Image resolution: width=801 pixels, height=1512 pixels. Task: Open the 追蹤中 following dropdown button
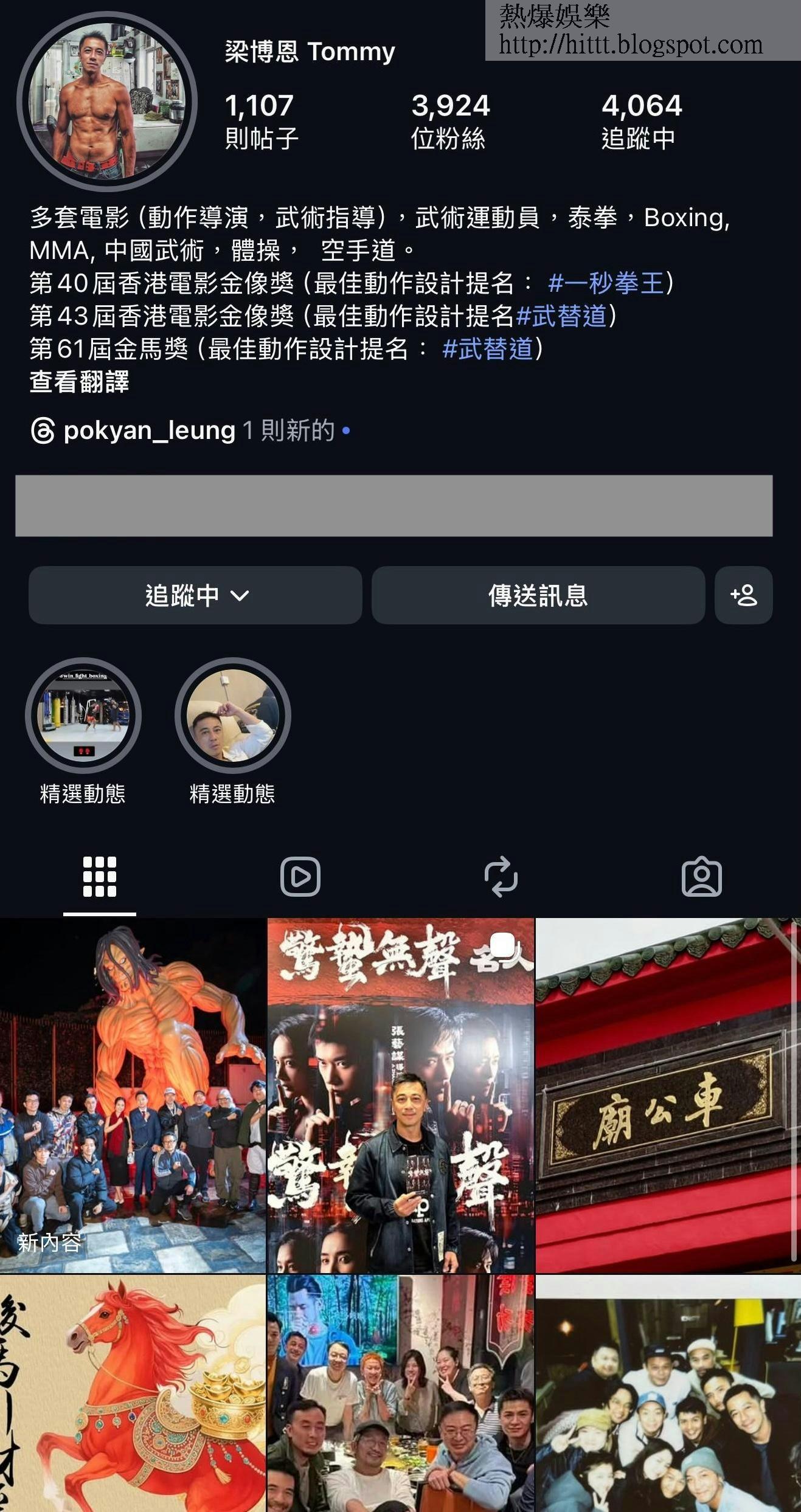[195, 595]
